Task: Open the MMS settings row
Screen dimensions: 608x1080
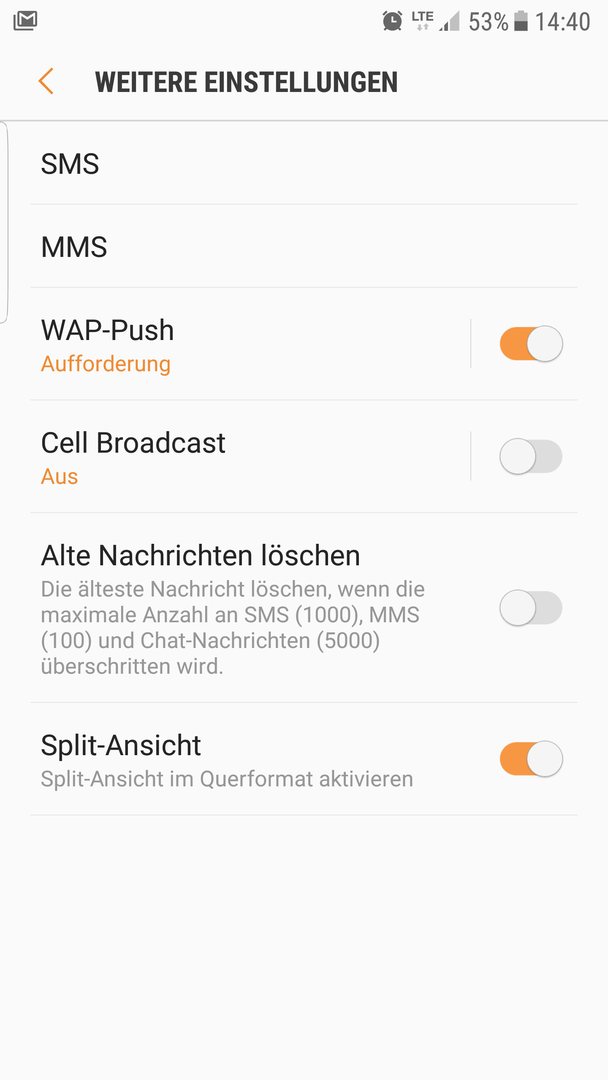Action: (x=304, y=247)
